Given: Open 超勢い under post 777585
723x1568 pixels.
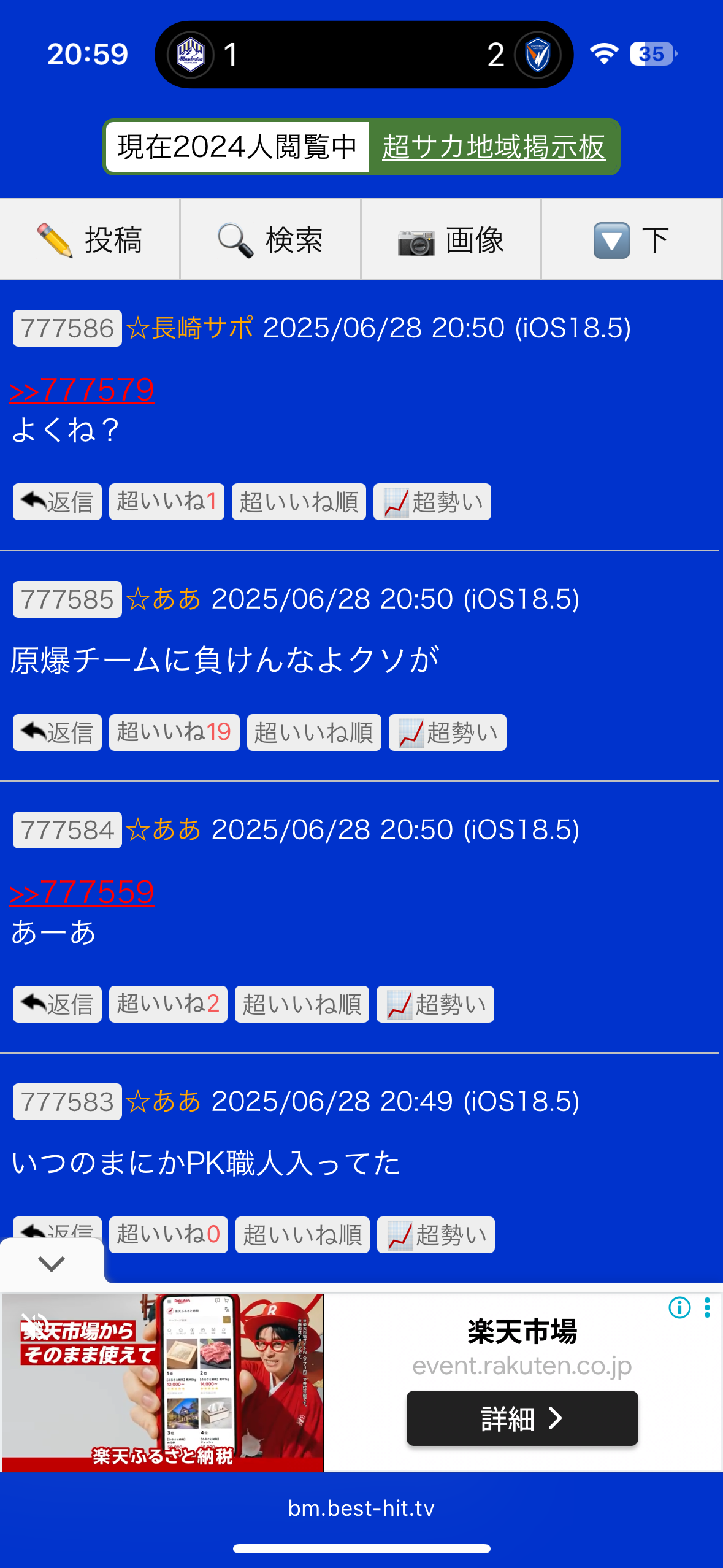Looking at the screenshot, I should [448, 732].
